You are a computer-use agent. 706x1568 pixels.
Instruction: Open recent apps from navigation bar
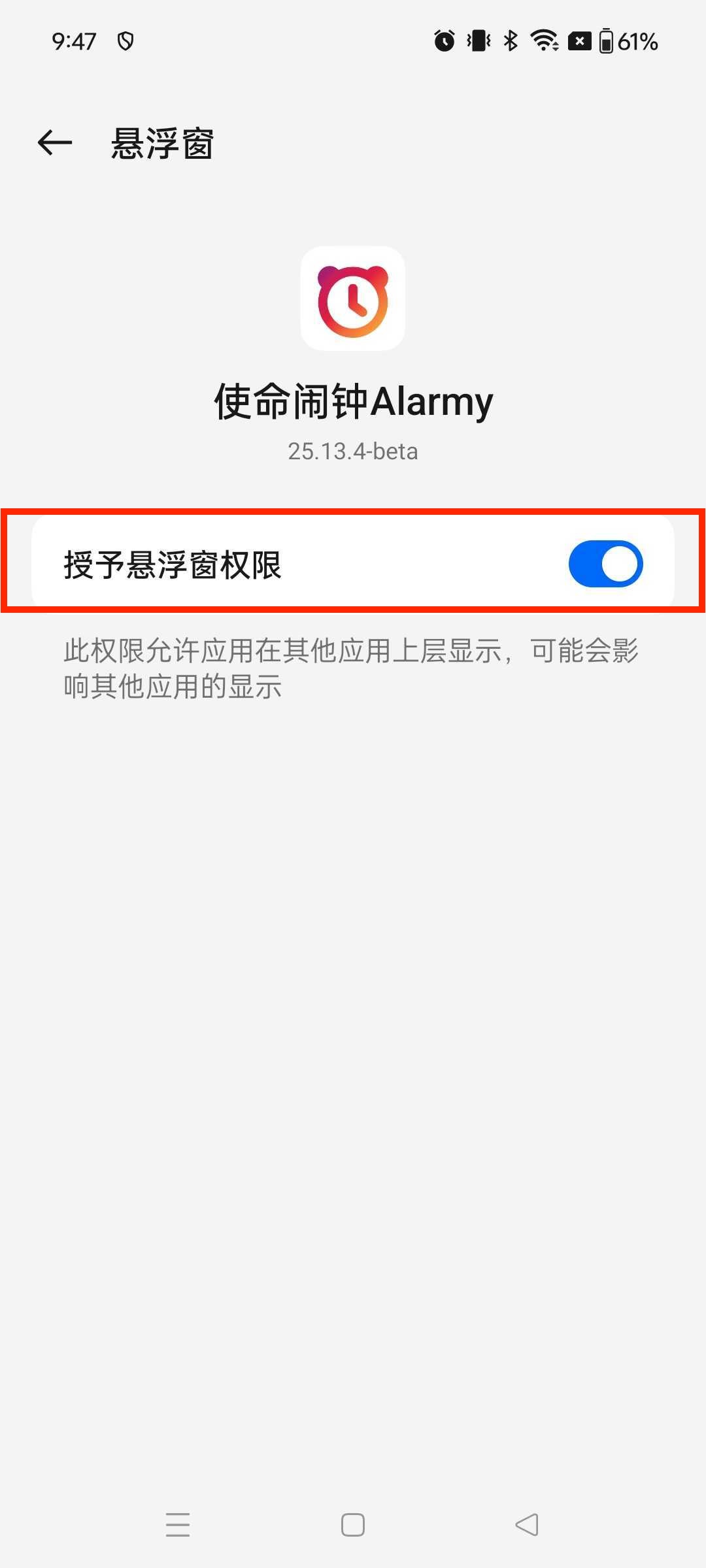click(178, 1524)
